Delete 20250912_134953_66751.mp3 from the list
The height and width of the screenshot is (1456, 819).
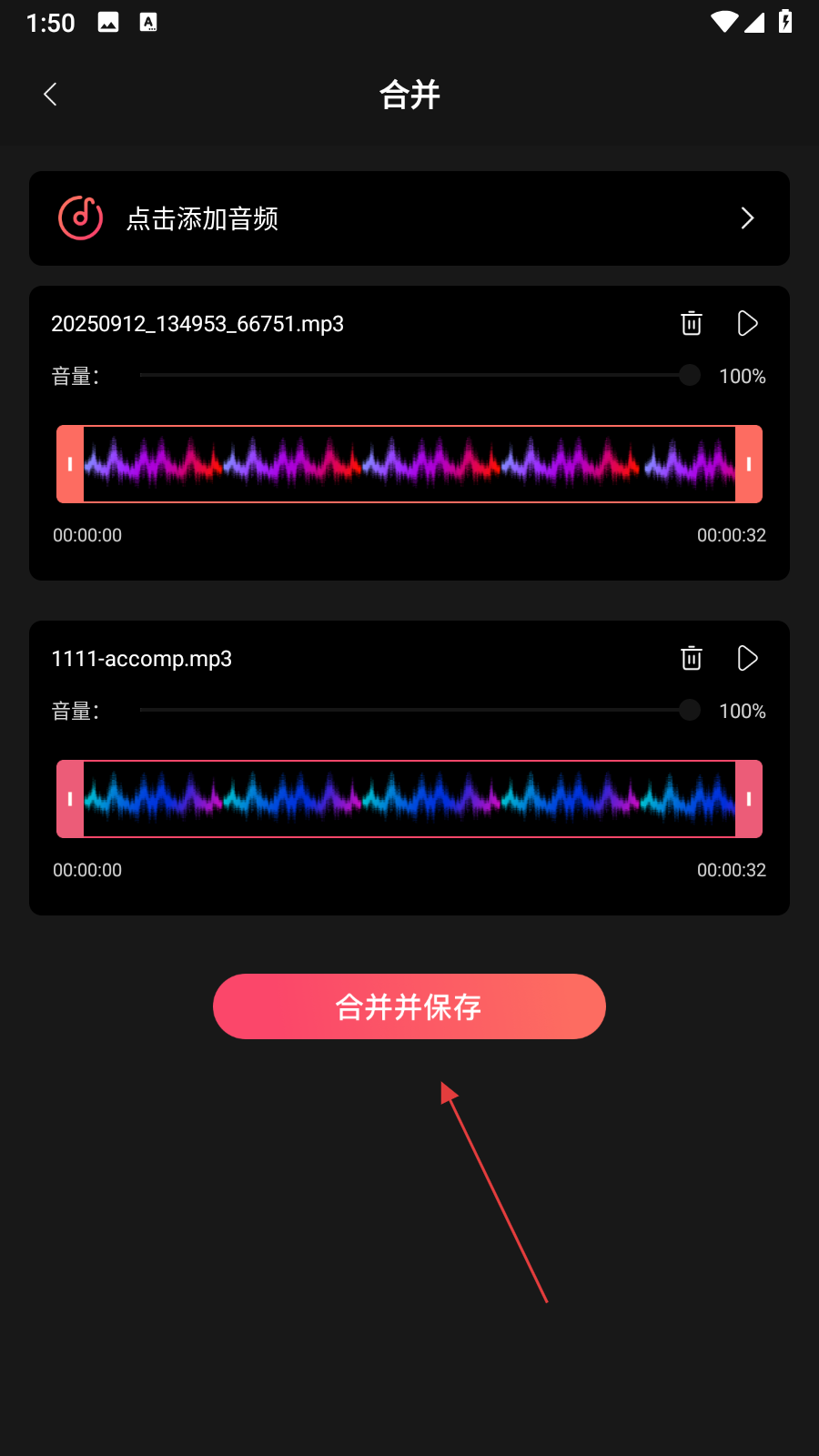pos(692,324)
